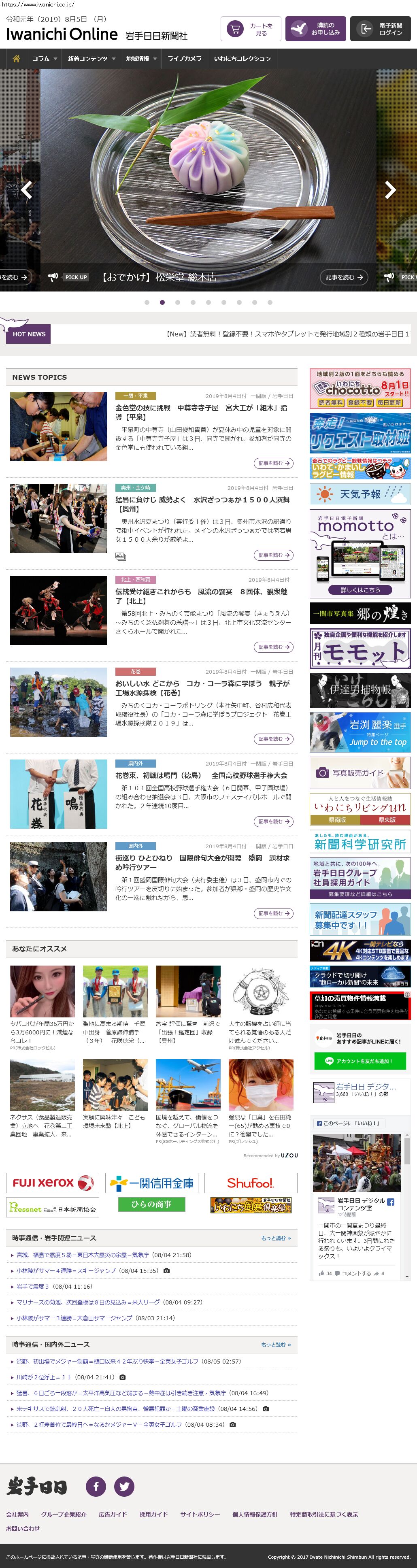Open ライブカメラ page

point(184,58)
